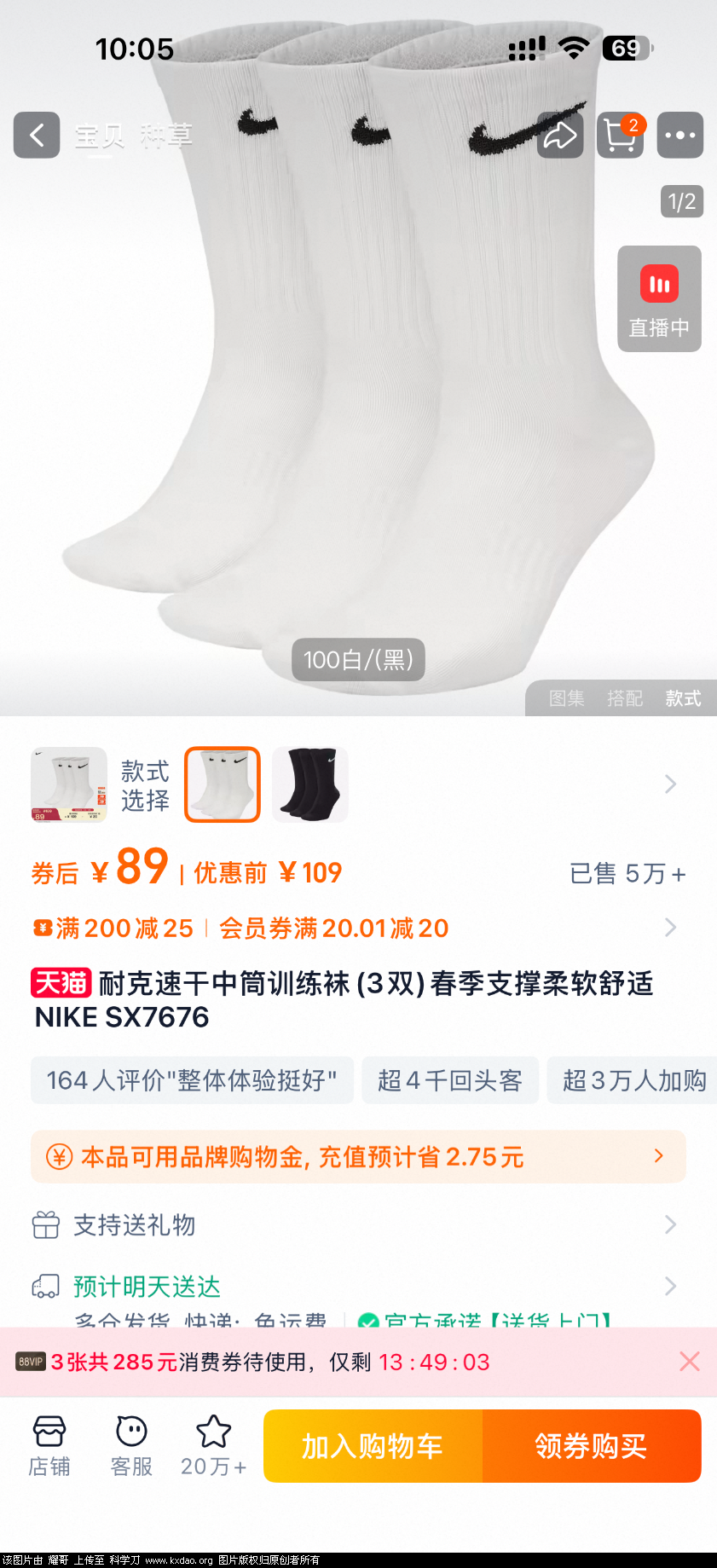This screenshot has width=717, height=1568.
Task: Expand the 款式选择 options chevron
Action: coord(670,784)
